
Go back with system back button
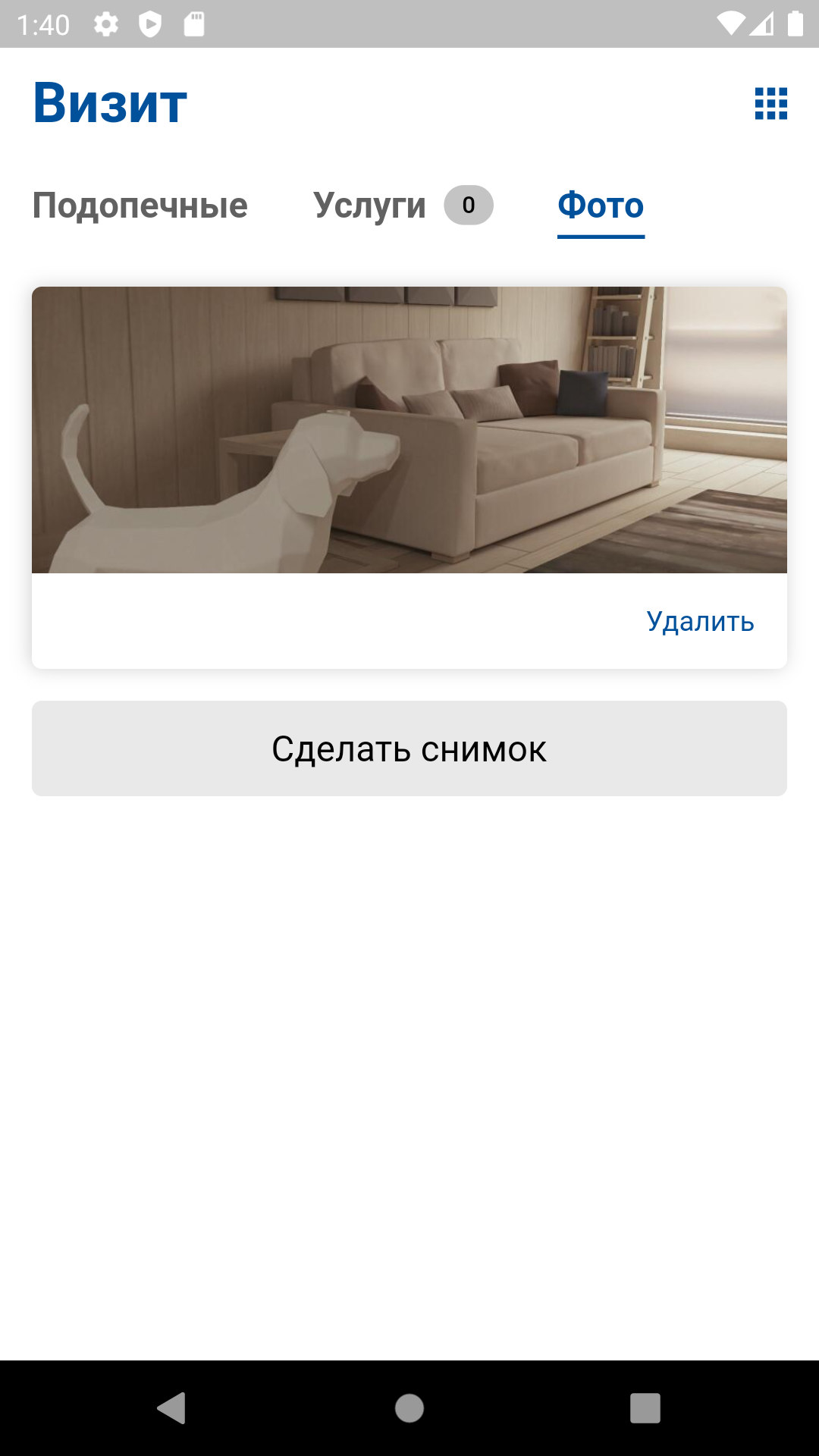coord(172,1408)
